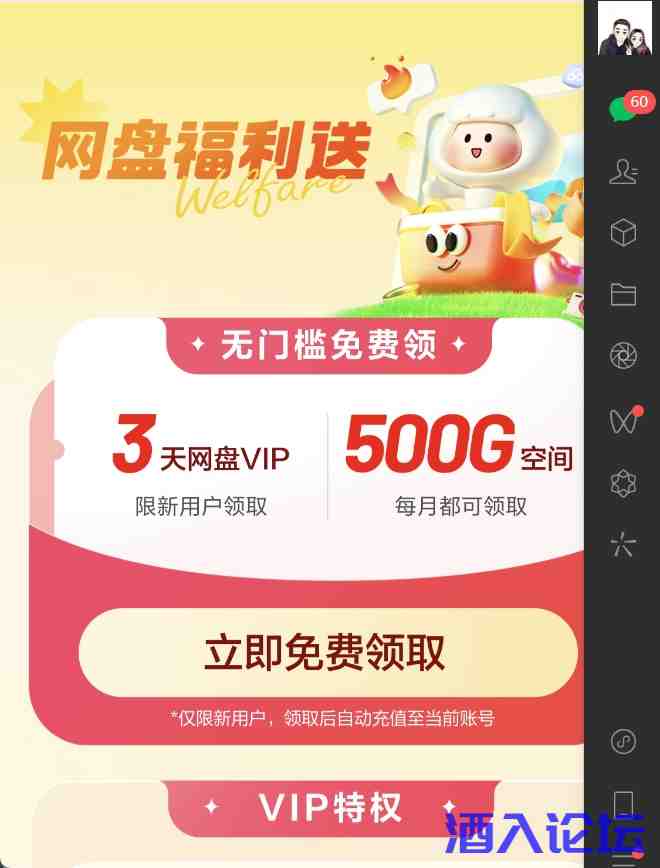Open the hexagon flower Top Stories icon
Screen dimensions: 660x868
coord(623,483)
